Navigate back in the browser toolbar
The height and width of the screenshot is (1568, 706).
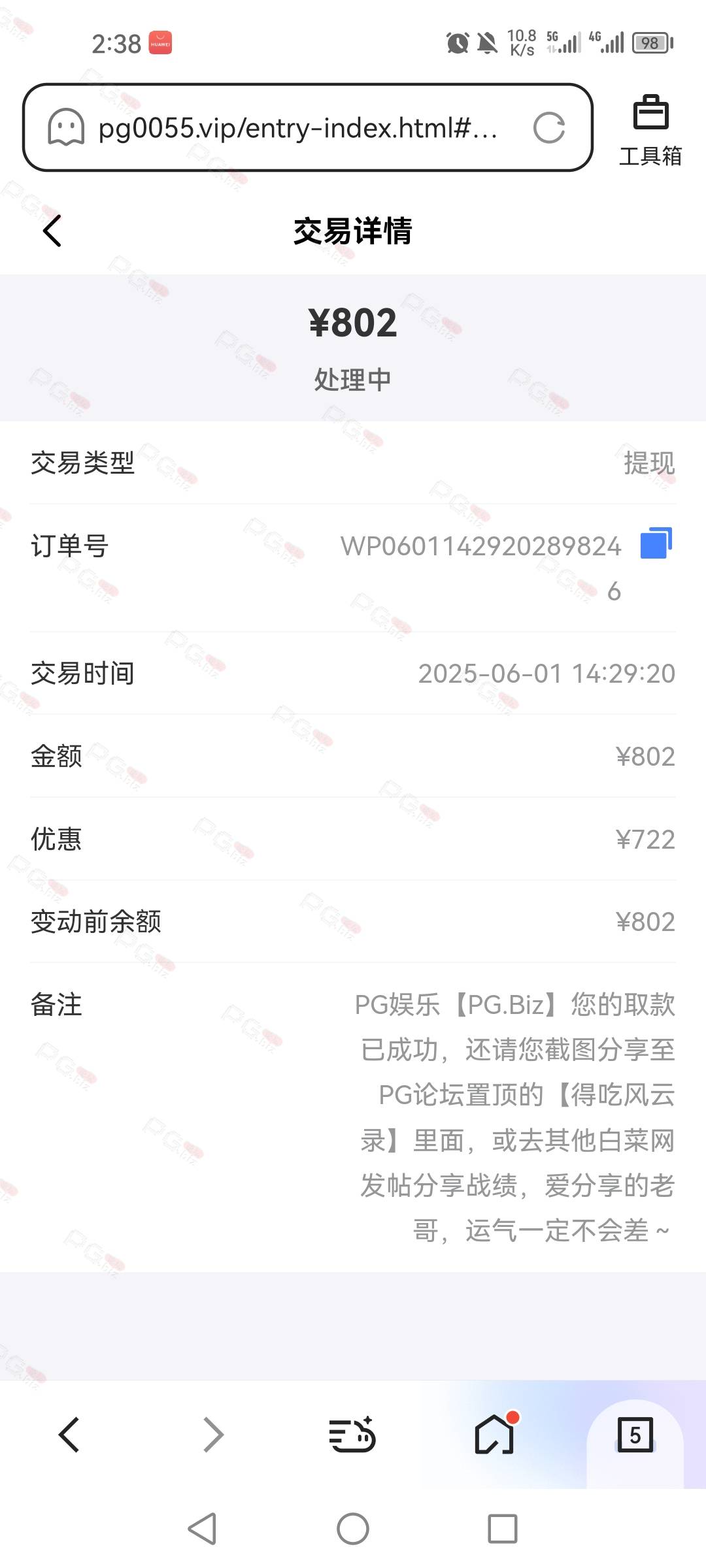click(69, 1435)
